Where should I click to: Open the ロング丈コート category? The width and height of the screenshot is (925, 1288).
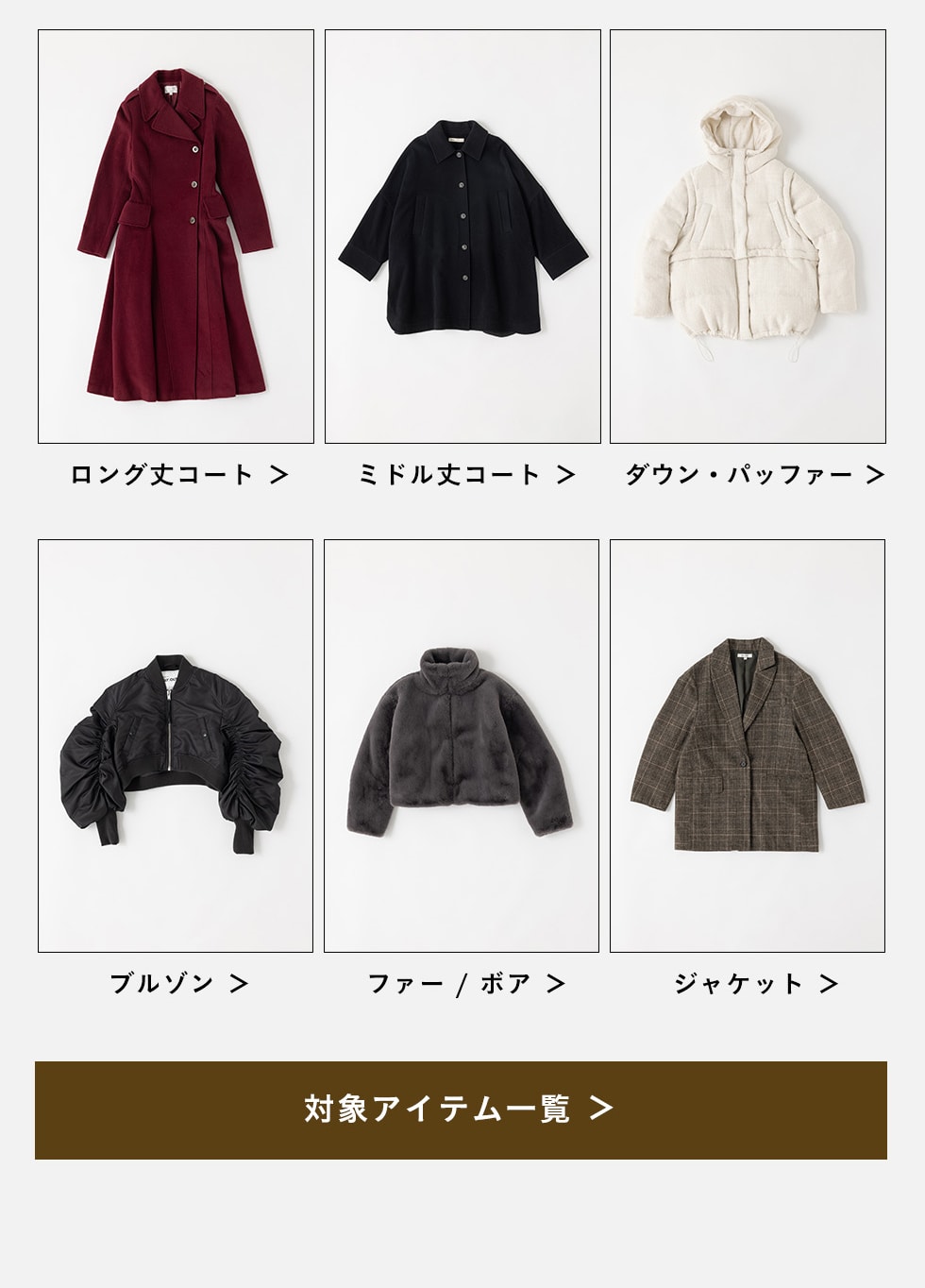pyautogui.click(x=177, y=473)
